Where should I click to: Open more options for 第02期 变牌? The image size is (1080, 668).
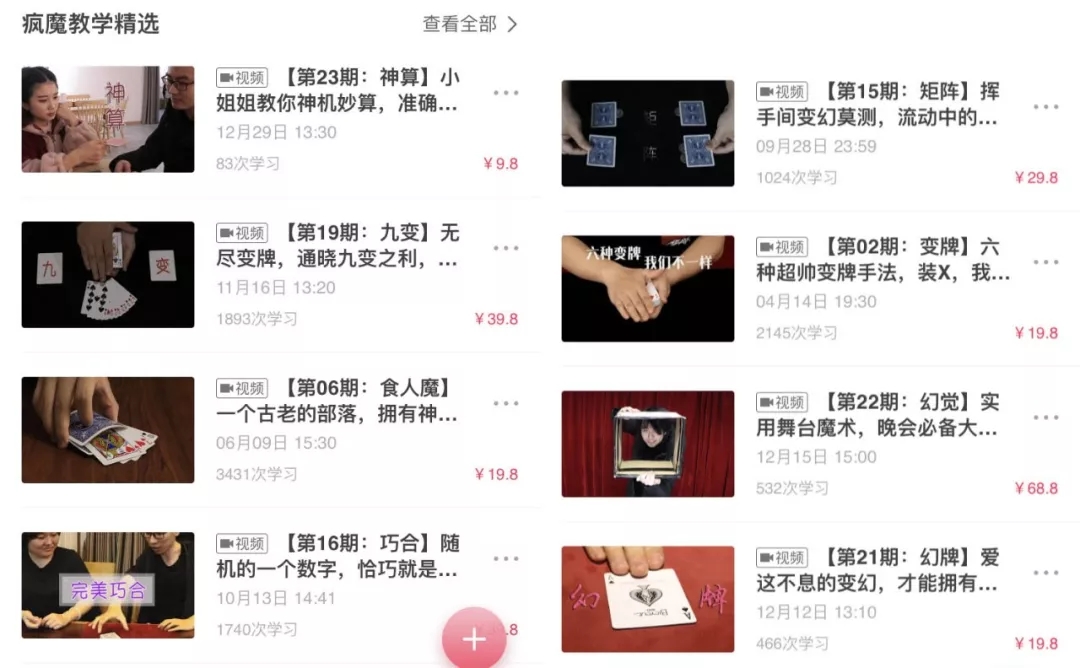point(1046,262)
